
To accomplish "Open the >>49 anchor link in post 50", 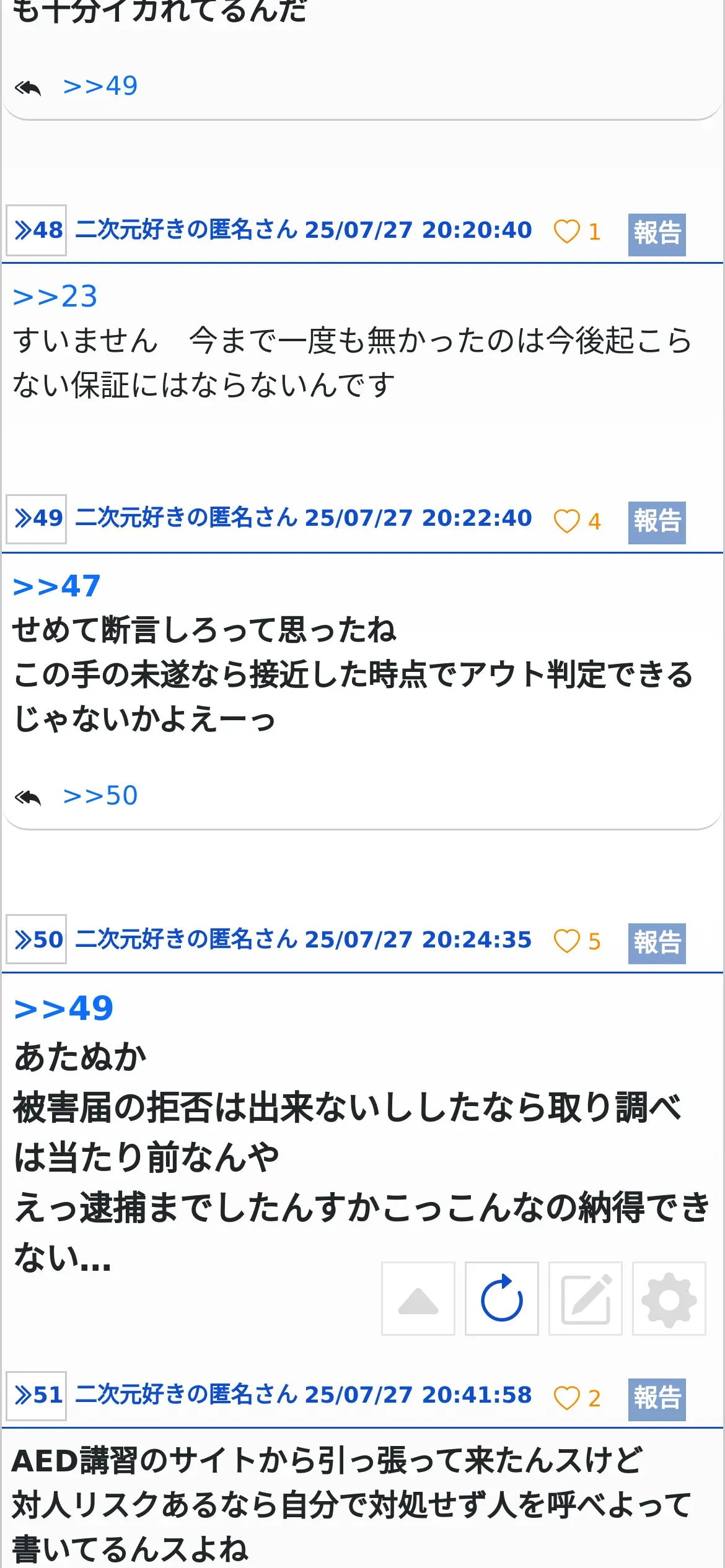I will coord(64,1009).
